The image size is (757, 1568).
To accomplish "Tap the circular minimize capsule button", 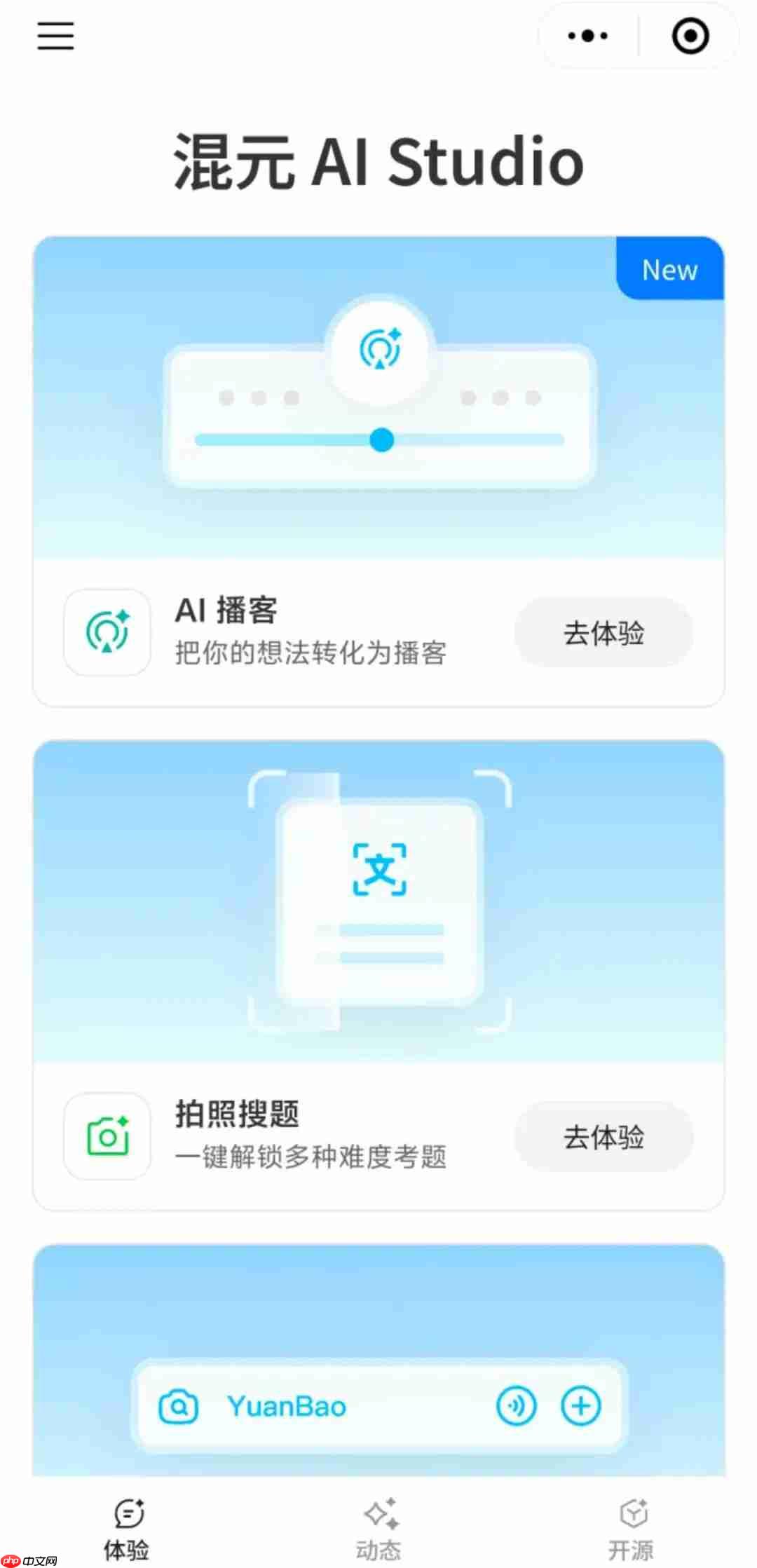I will click(x=689, y=36).
